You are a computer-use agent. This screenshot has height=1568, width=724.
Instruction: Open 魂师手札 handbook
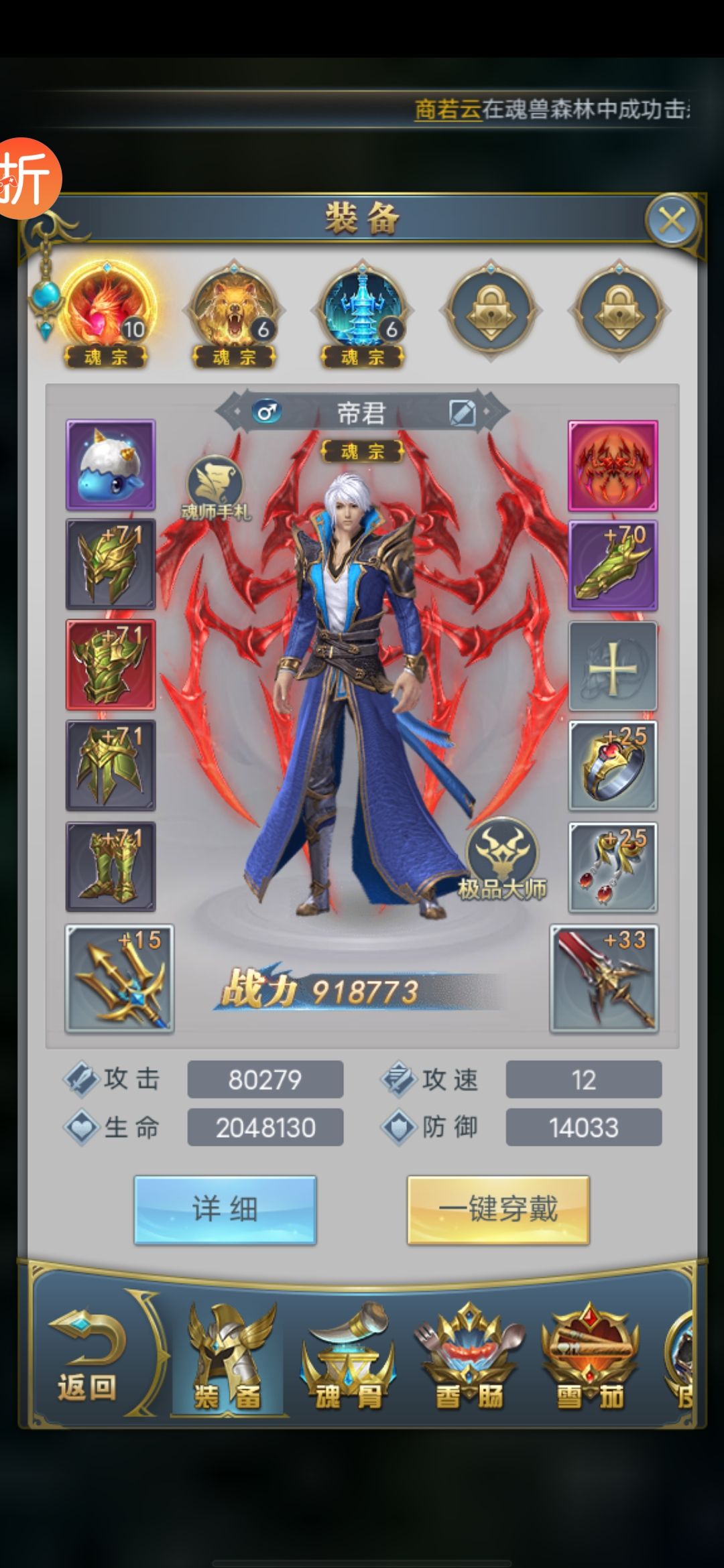215,488
